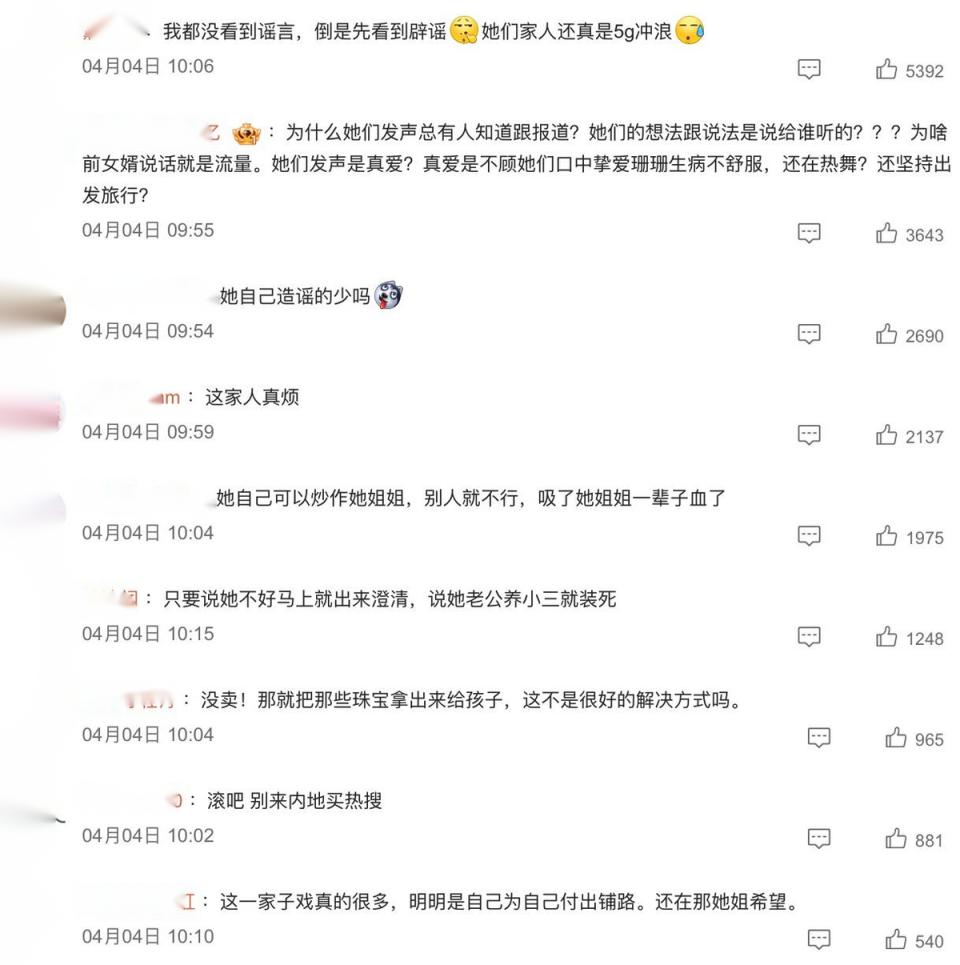
Task: Like the comment with 965 likes
Action: [x=895, y=739]
